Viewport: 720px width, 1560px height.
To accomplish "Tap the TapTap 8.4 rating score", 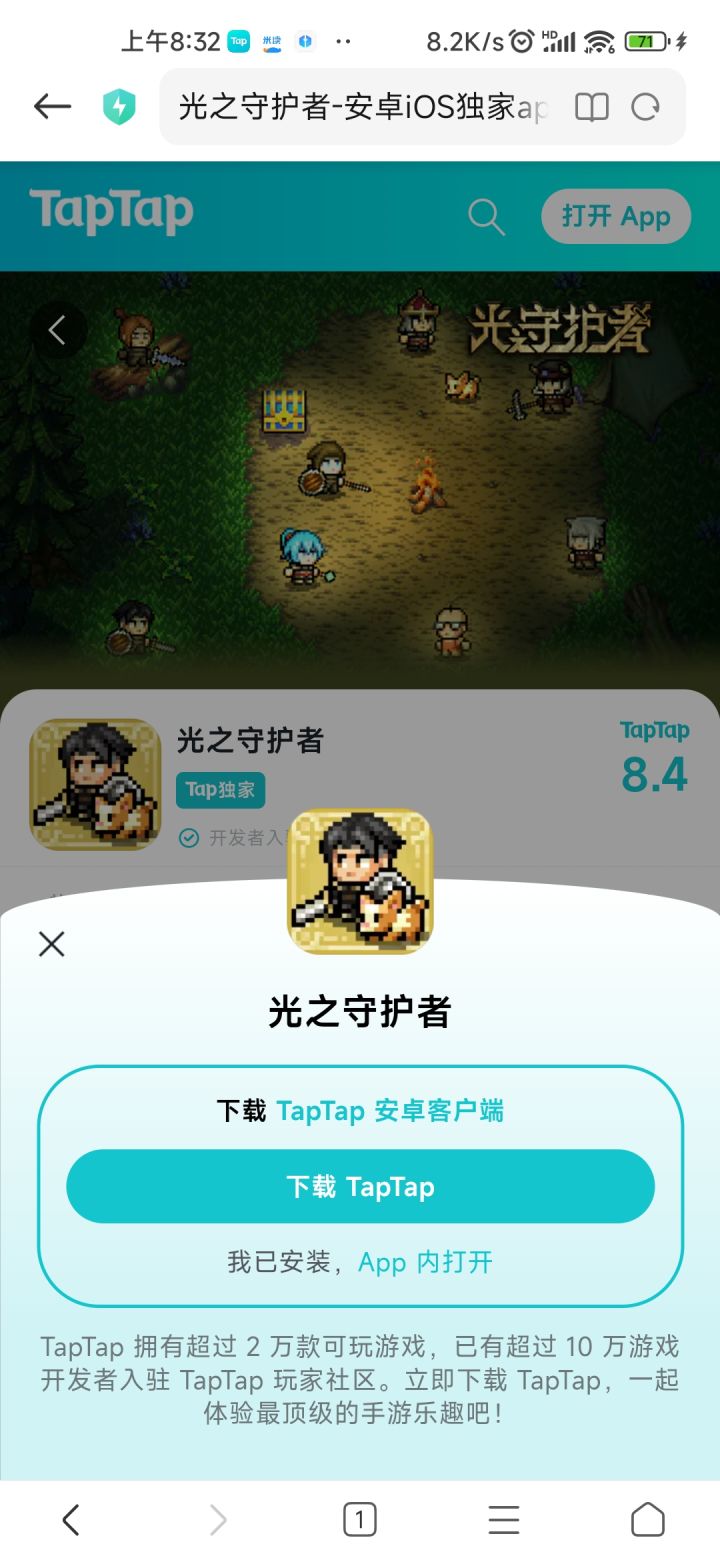I will 655,755.
